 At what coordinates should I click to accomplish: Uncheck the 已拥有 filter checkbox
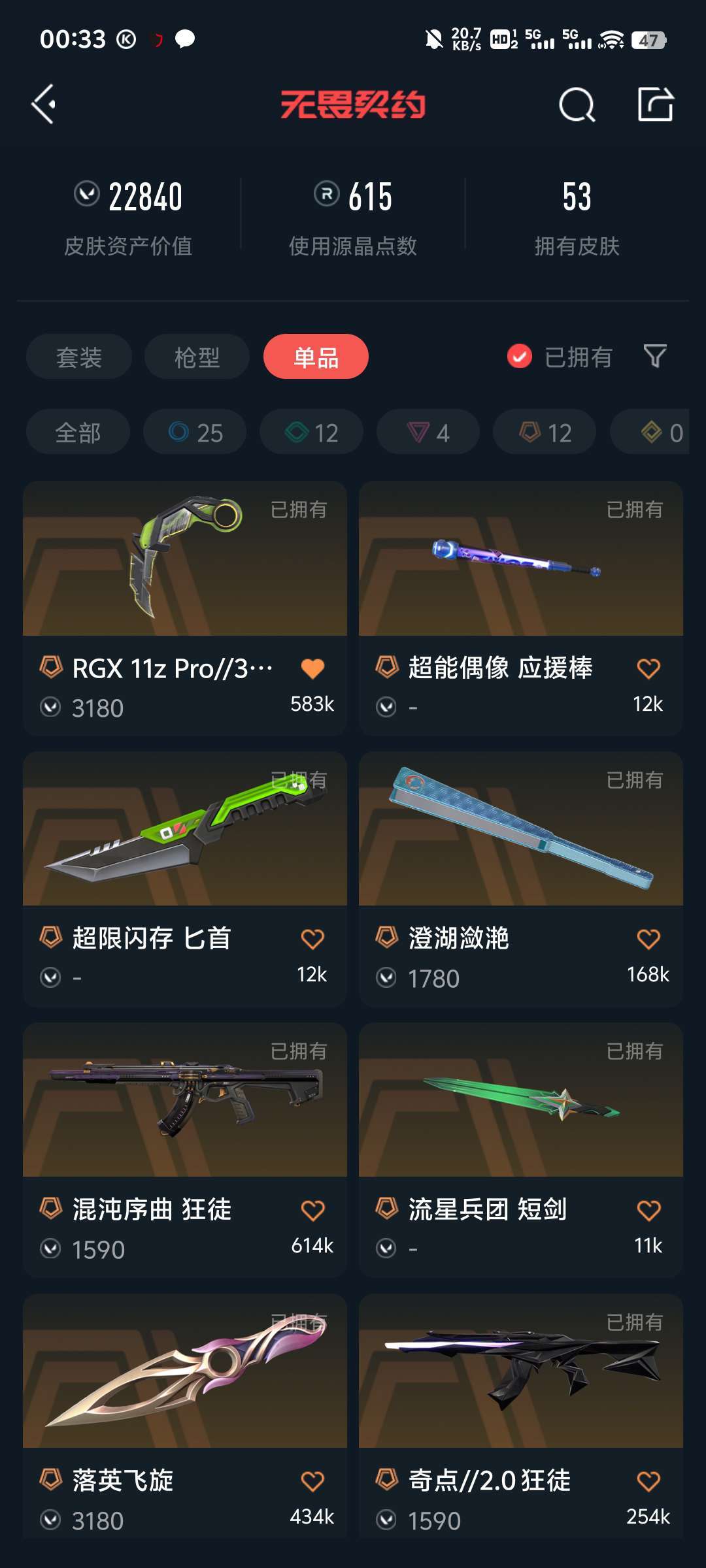coord(520,357)
